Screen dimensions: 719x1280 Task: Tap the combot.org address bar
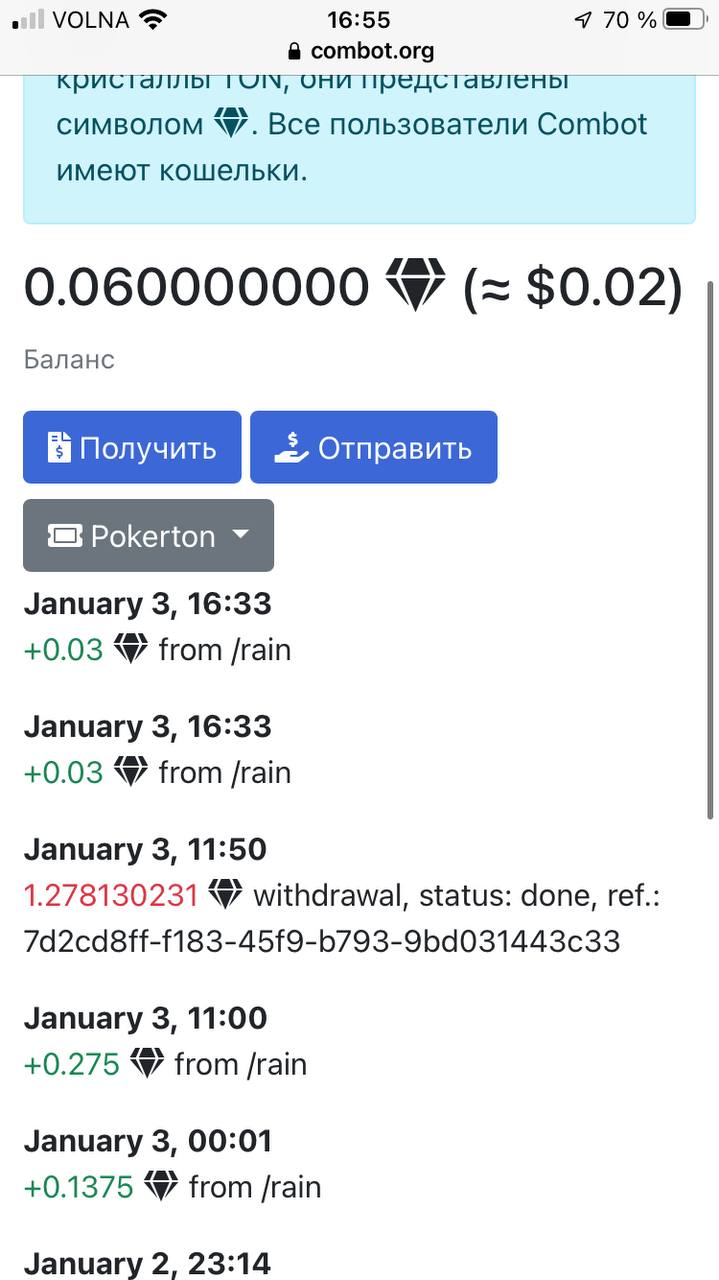(360, 50)
